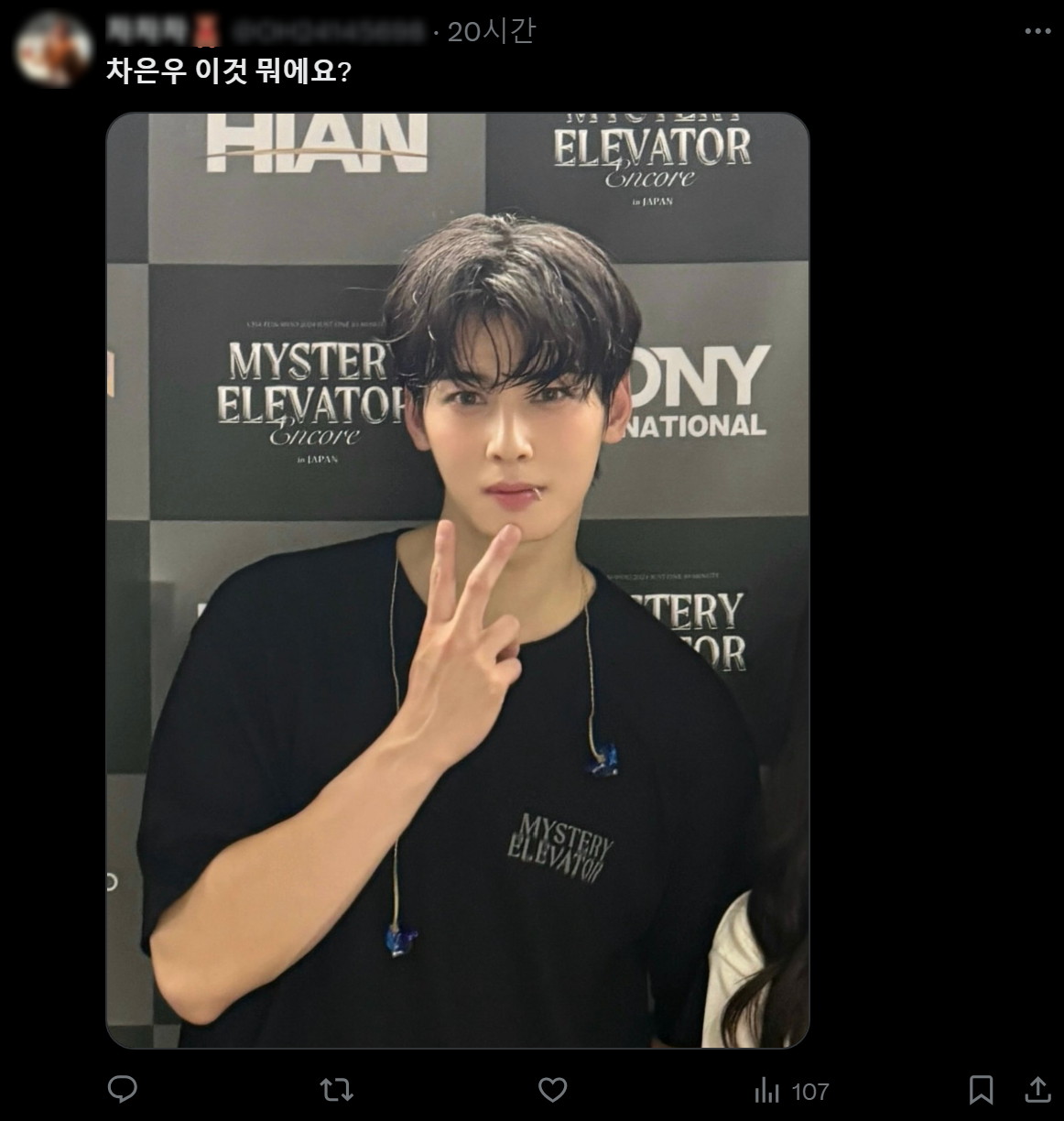The width and height of the screenshot is (1064, 1121).
Task: Open the tweet's three-dot overflow menu
Action: click(1037, 31)
